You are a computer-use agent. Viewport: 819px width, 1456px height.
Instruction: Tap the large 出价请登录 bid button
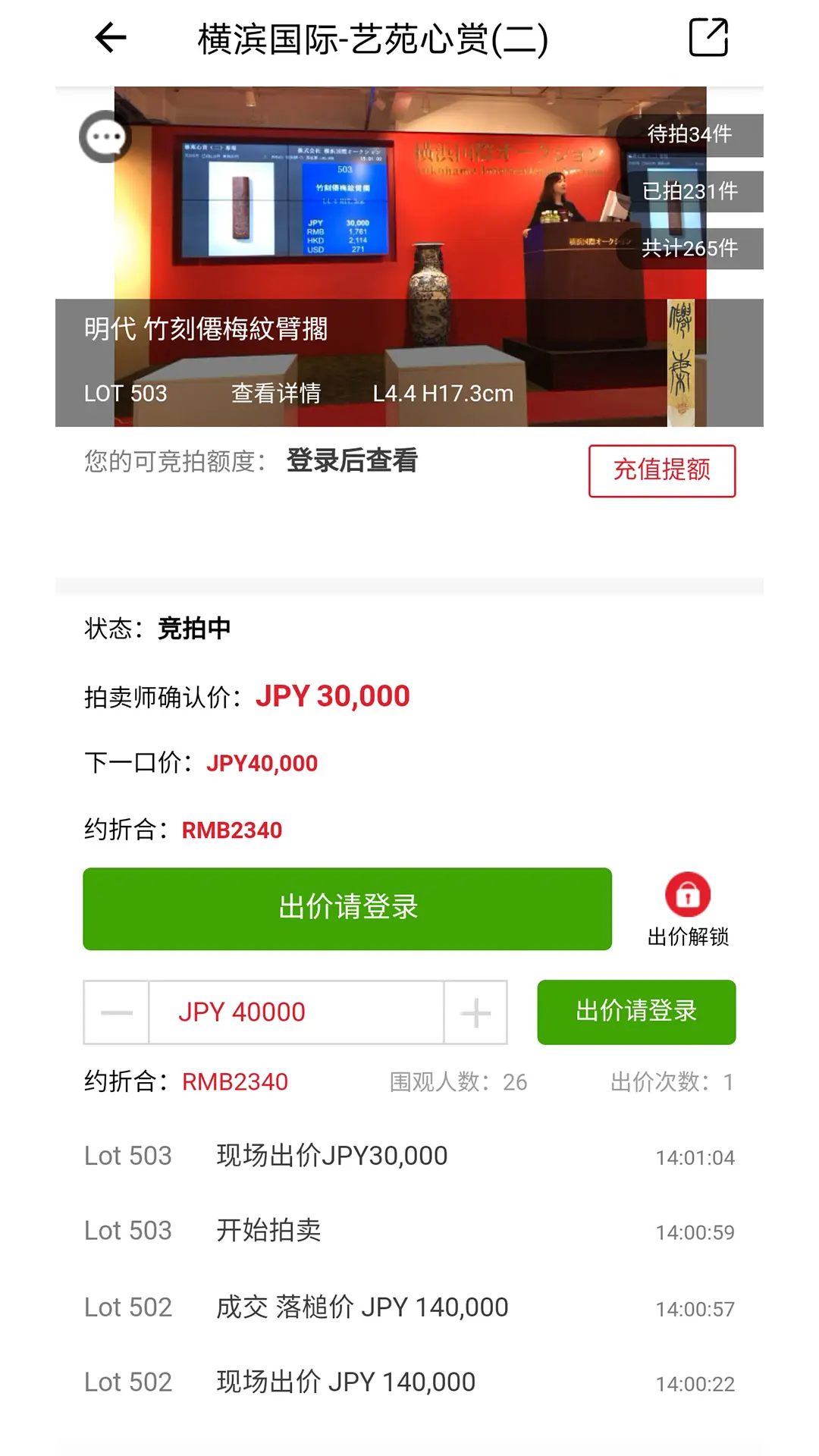(347, 908)
